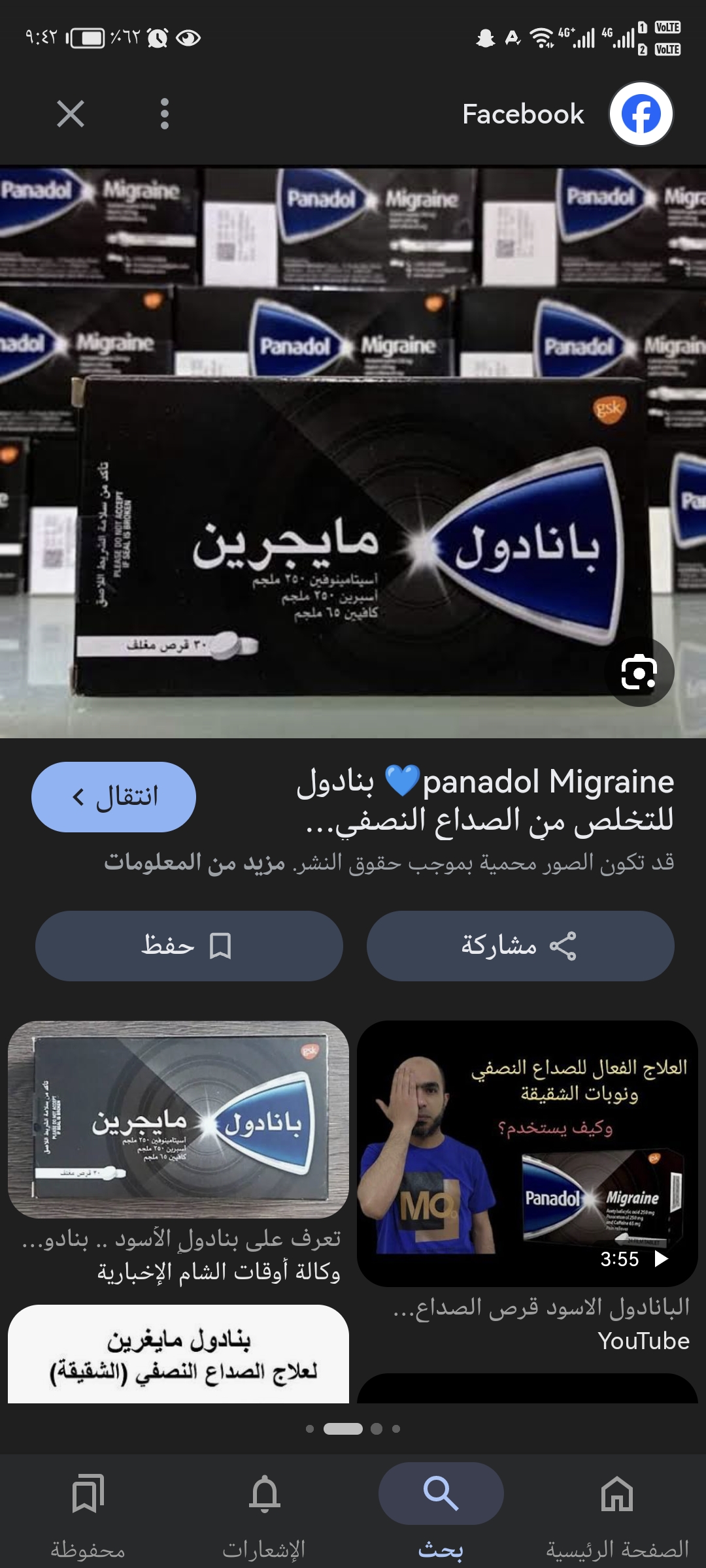Open the YouTube video about الصداع النصفي
The height and width of the screenshot is (1568, 706).
coord(527,1153)
